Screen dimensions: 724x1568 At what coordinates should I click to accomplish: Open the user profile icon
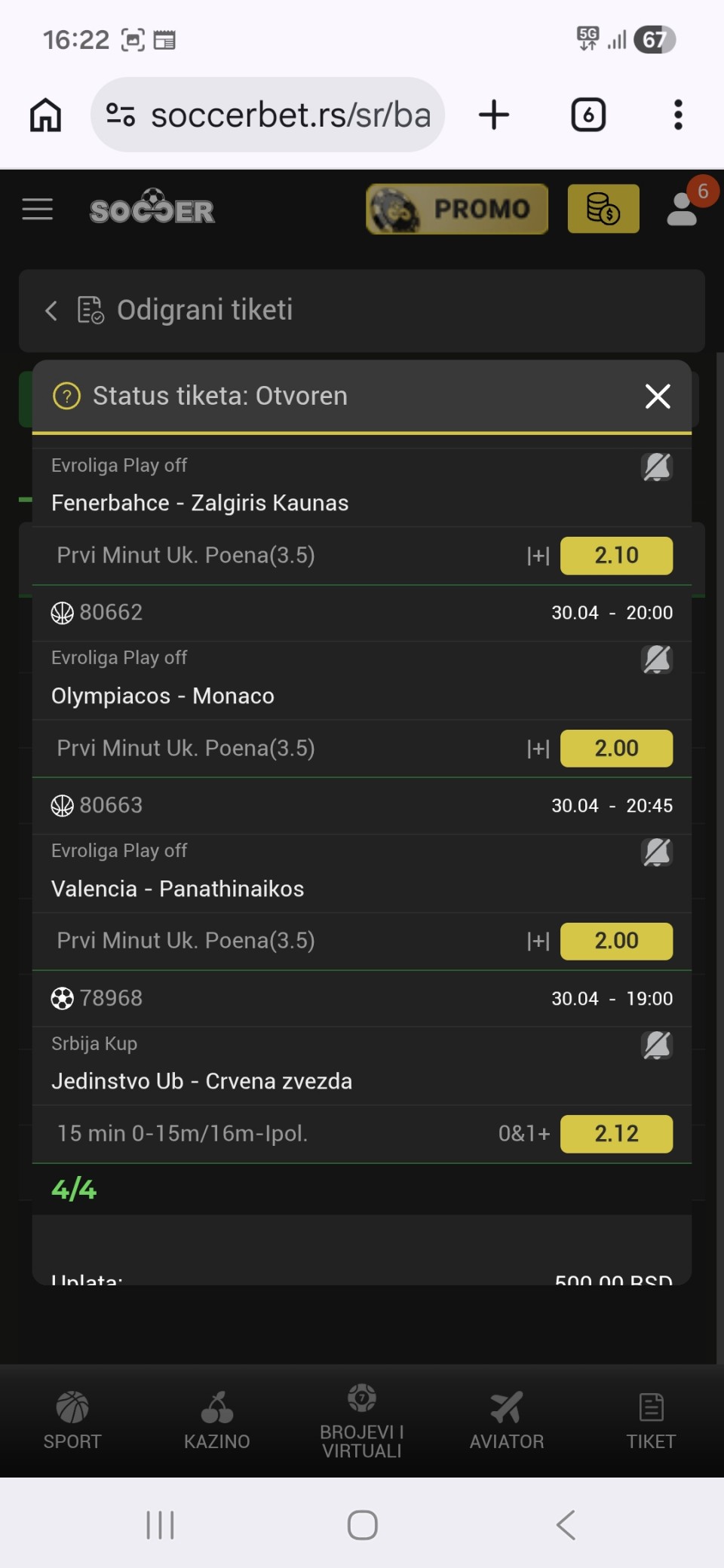click(x=683, y=209)
